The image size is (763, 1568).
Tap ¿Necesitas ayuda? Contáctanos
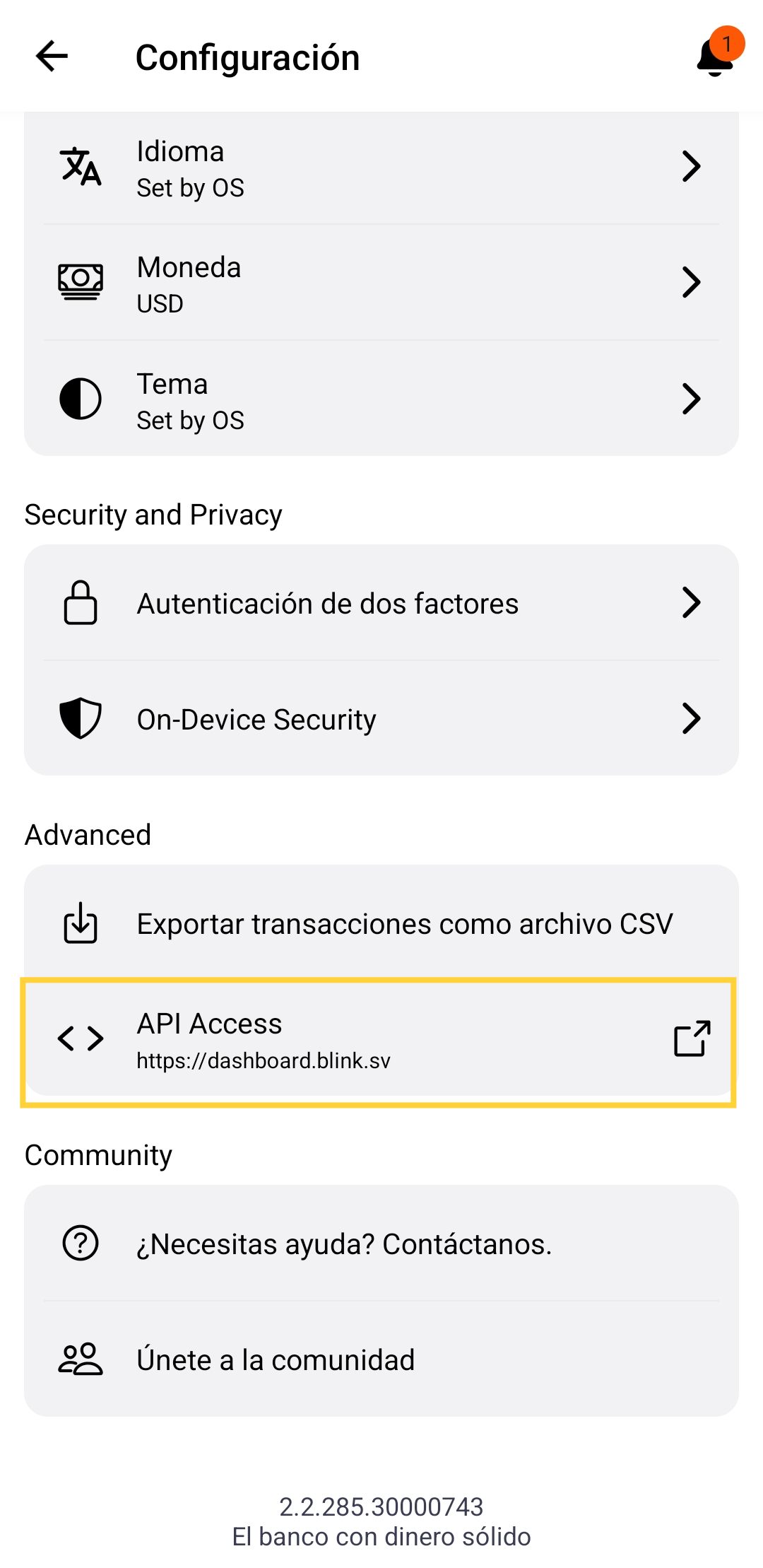(x=381, y=1244)
